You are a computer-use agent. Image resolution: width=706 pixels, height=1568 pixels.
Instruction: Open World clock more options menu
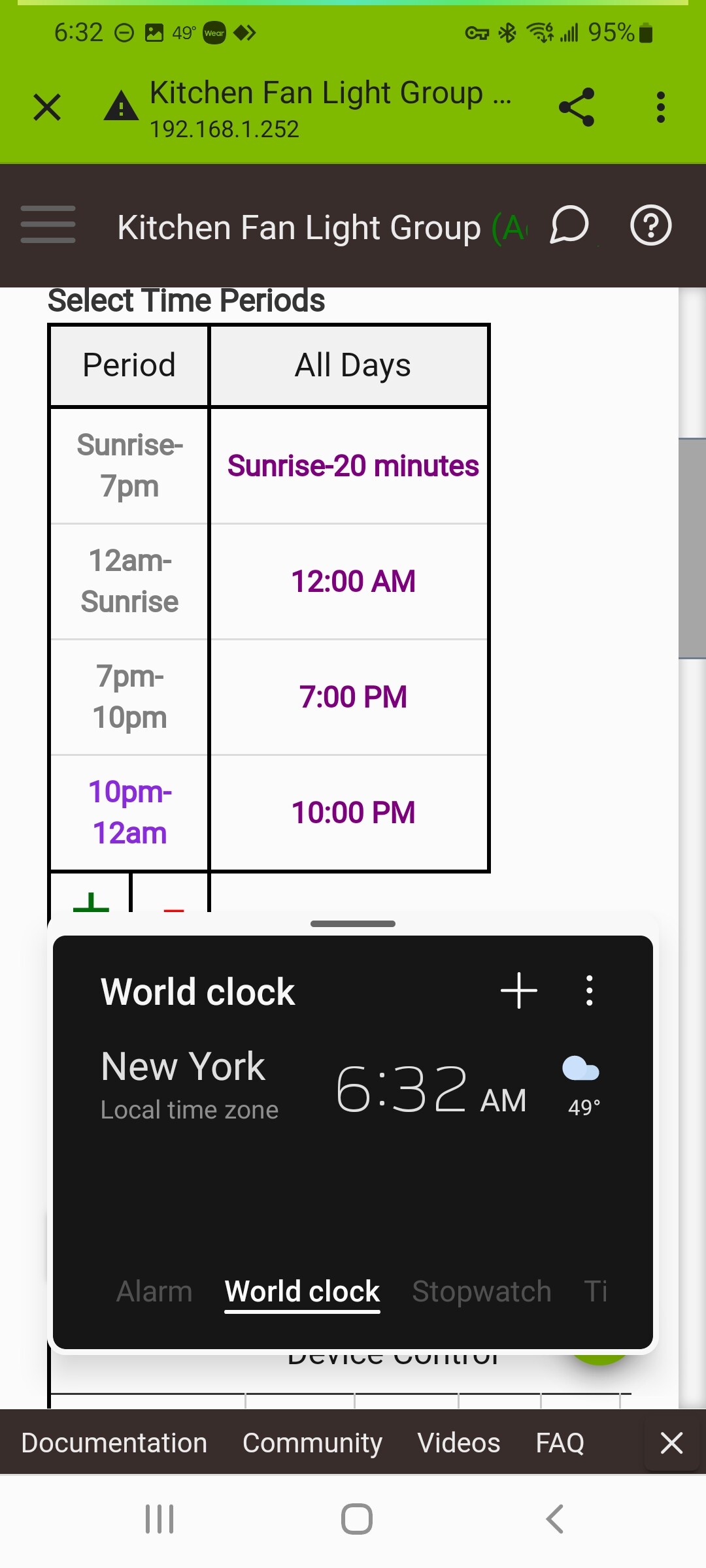click(590, 990)
